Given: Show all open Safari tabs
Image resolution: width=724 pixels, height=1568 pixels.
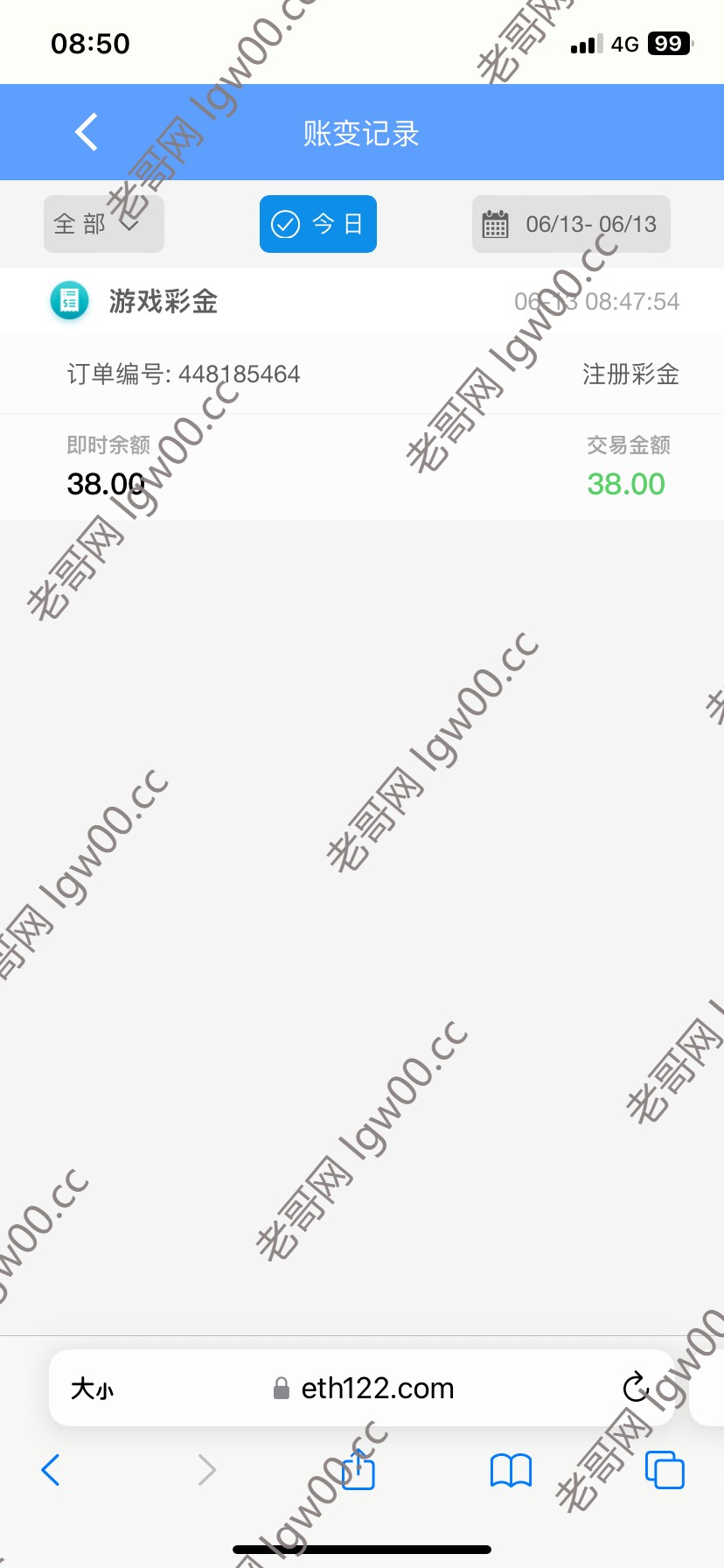Looking at the screenshot, I should [x=665, y=1470].
